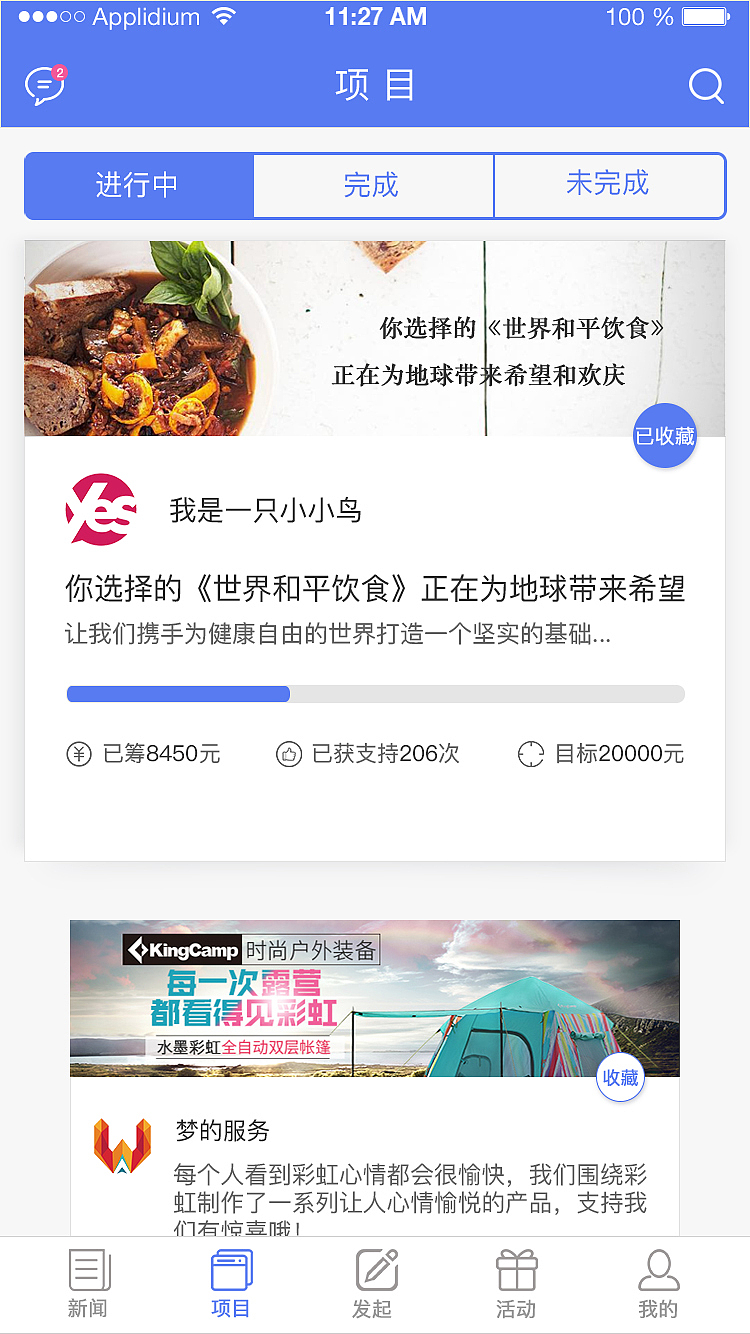750x1334 pixels.
Task: Tap the 发起 (Launch) pencil icon
Action: point(373,1270)
